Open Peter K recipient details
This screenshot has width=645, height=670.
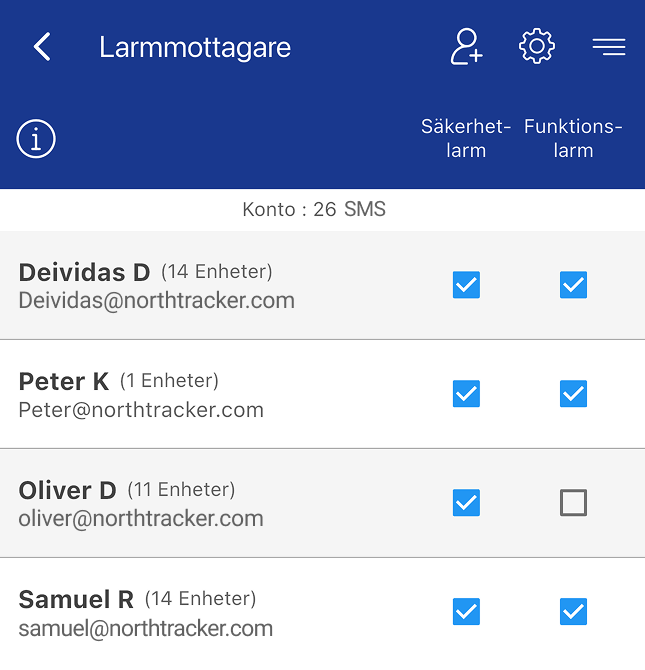(x=141, y=394)
